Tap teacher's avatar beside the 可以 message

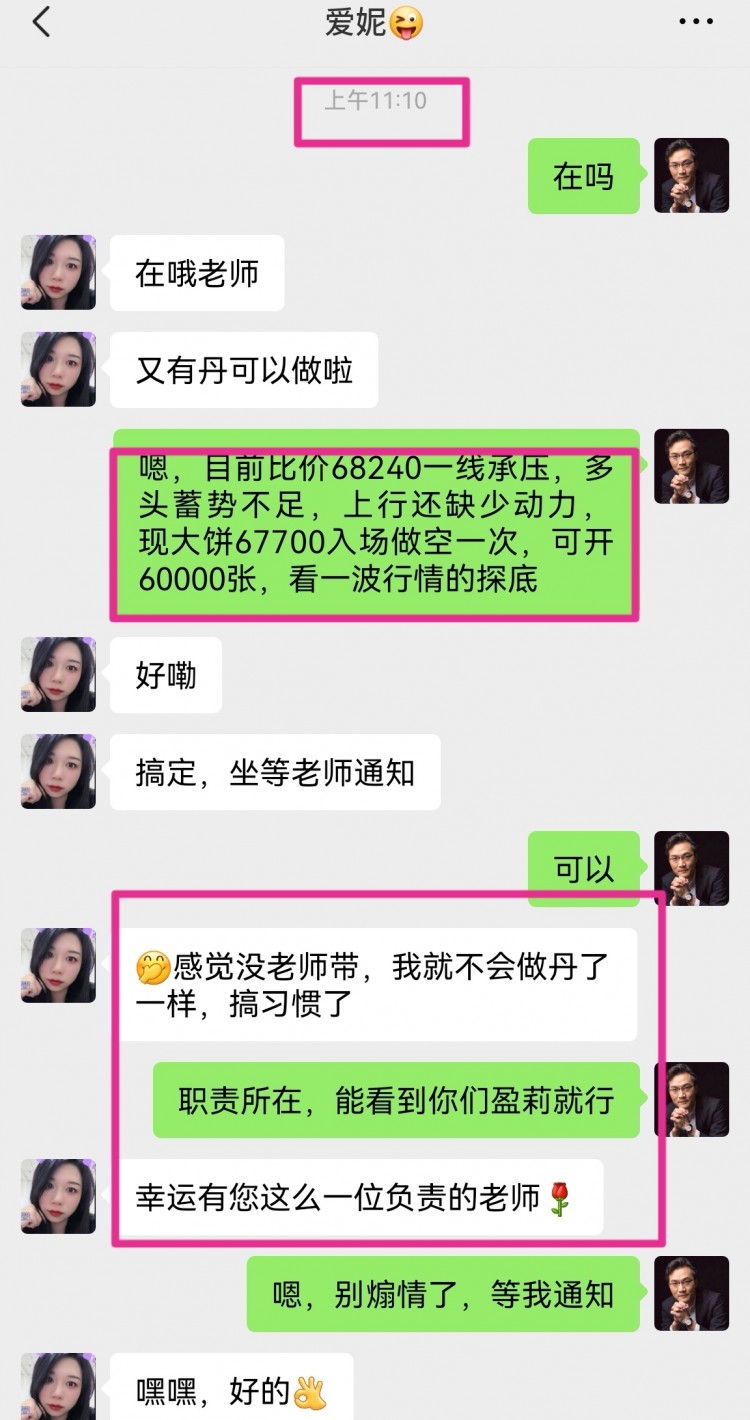coord(691,868)
